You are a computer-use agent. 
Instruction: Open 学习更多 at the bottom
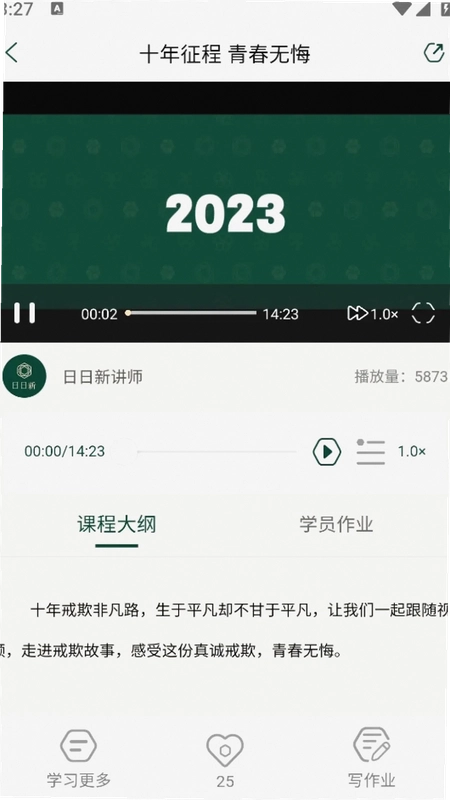click(x=79, y=759)
